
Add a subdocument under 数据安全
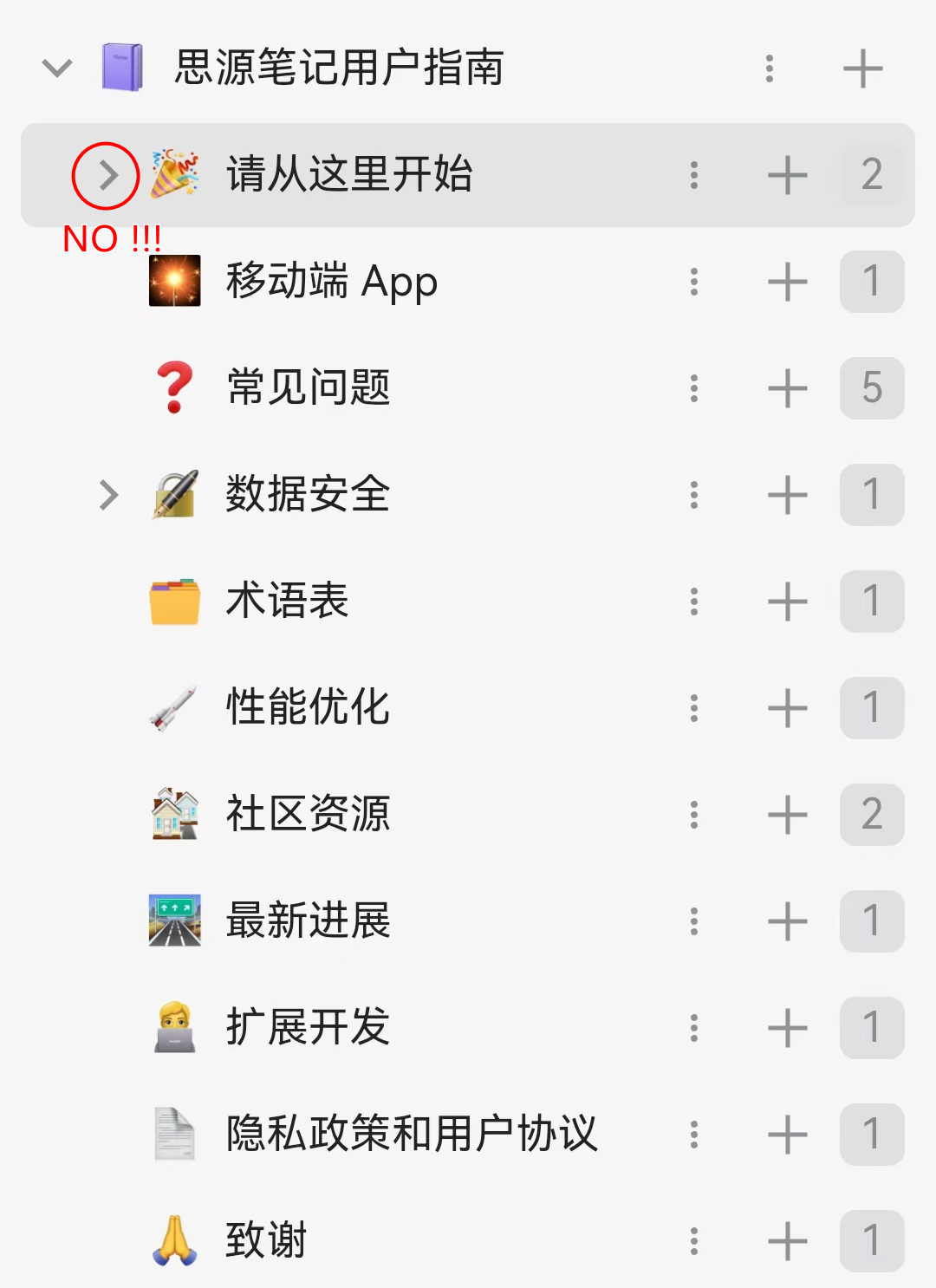(787, 495)
